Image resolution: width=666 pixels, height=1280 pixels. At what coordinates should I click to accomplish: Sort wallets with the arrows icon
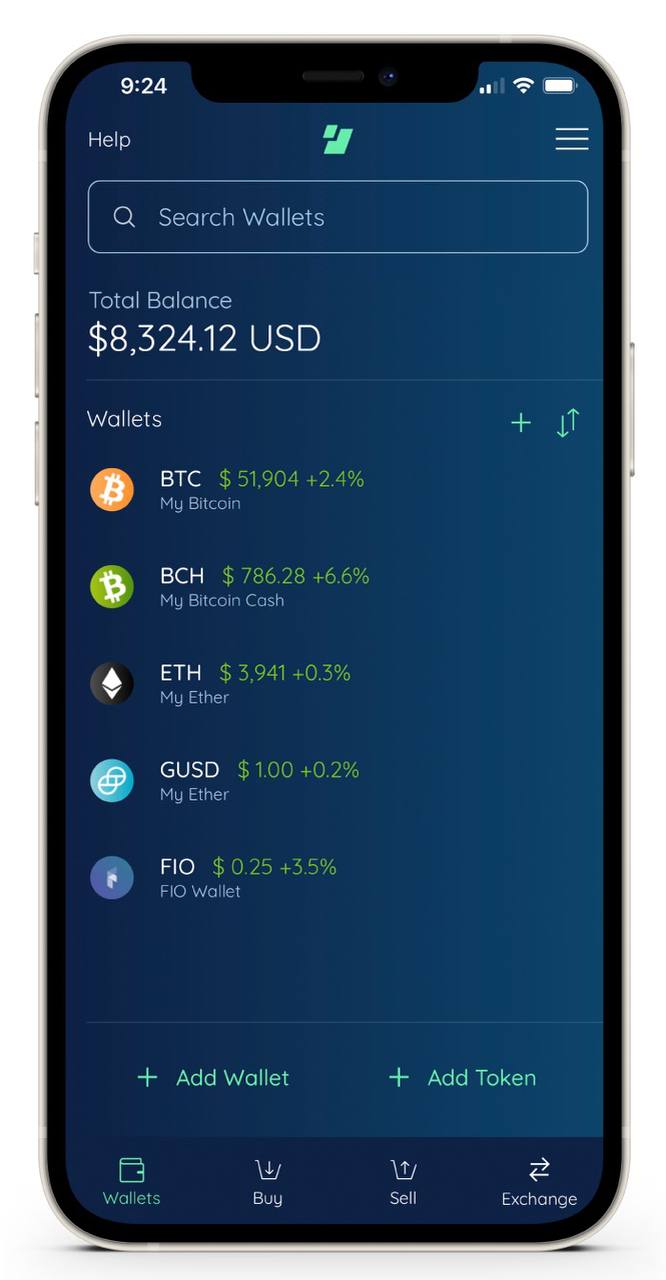point(567,423)
